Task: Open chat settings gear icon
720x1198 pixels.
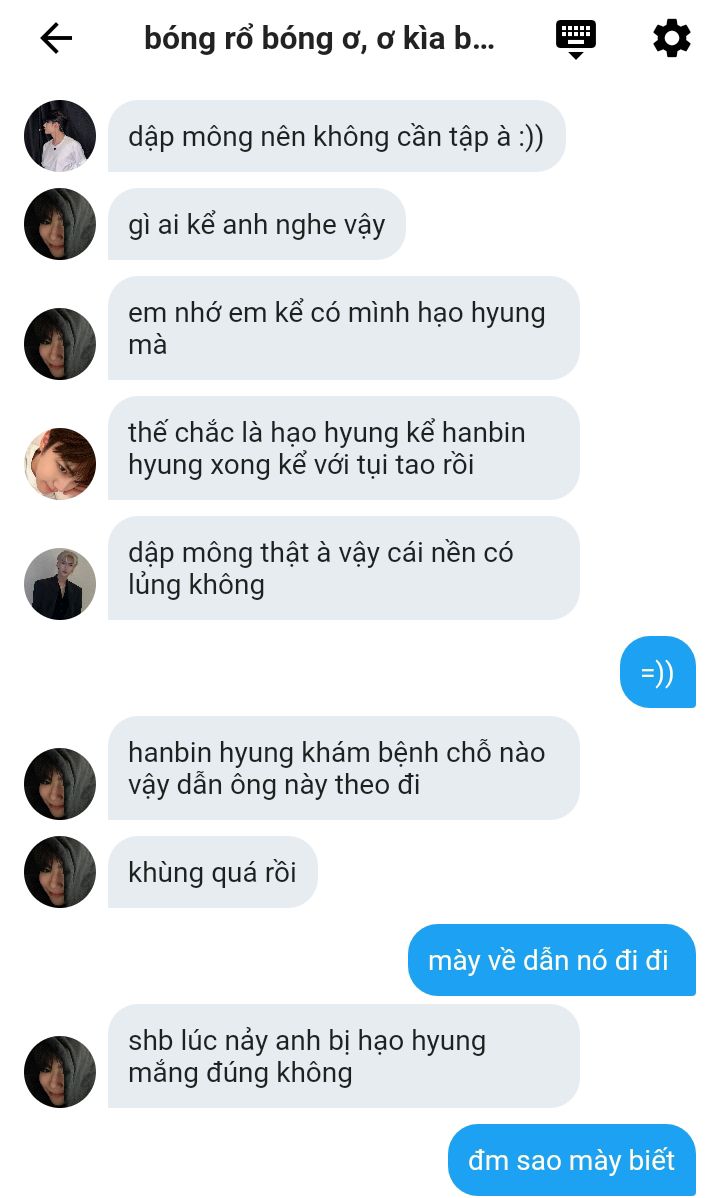Action: pyautogui.click(x=672, y=38)
